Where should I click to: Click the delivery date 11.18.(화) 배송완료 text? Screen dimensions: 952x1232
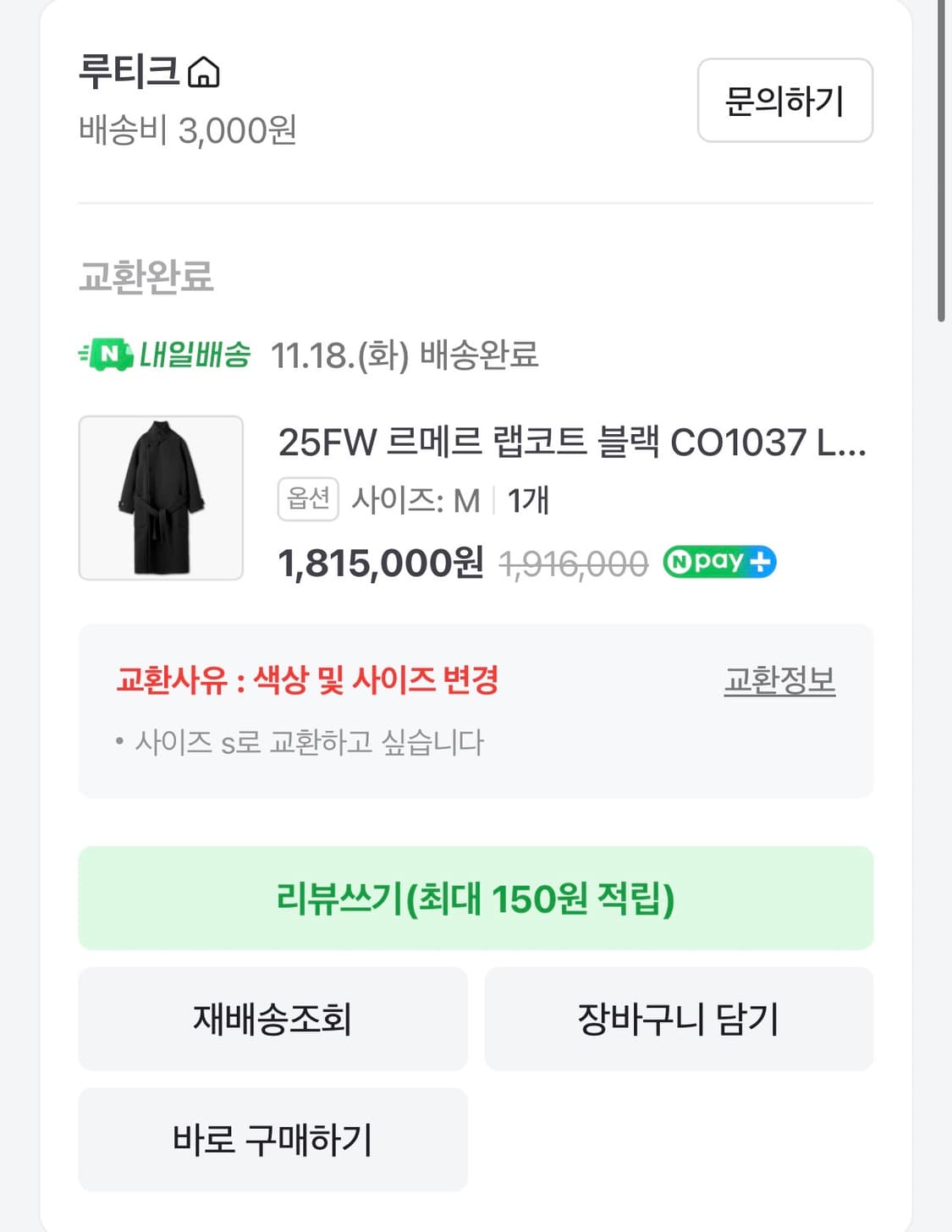(x=406, y=356)
